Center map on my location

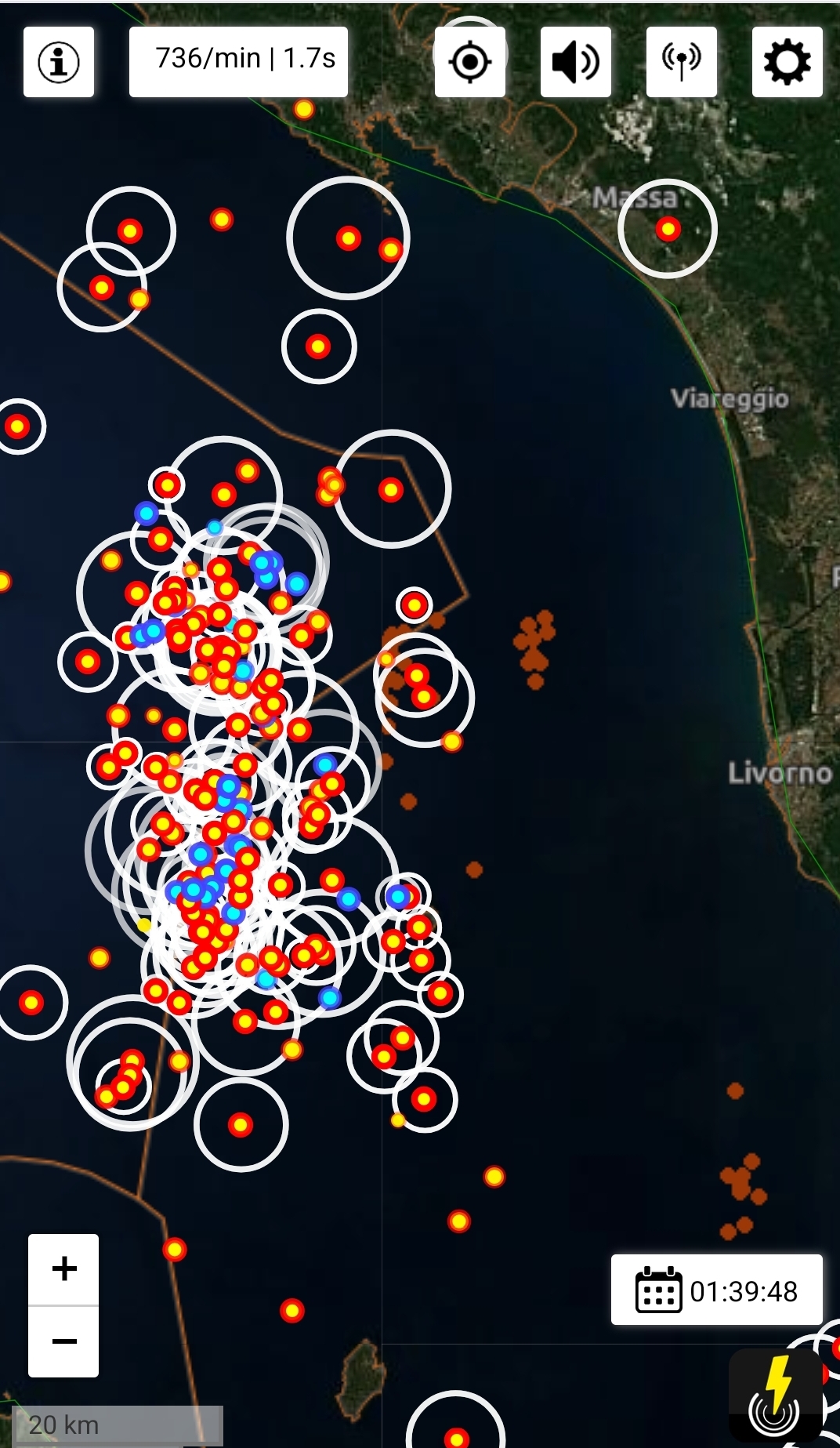click(470, 62)
